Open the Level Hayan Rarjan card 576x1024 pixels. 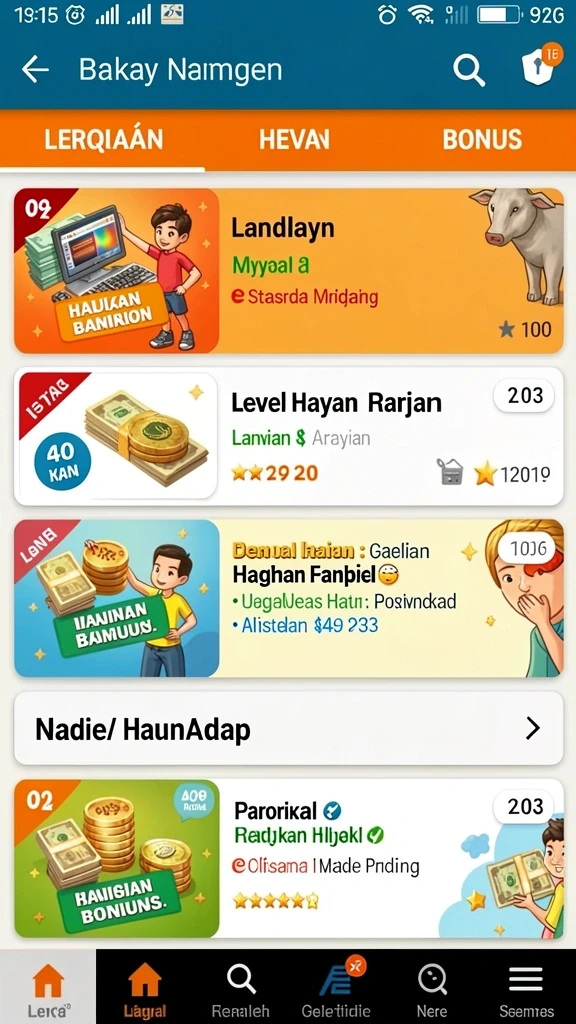(289, 436)
